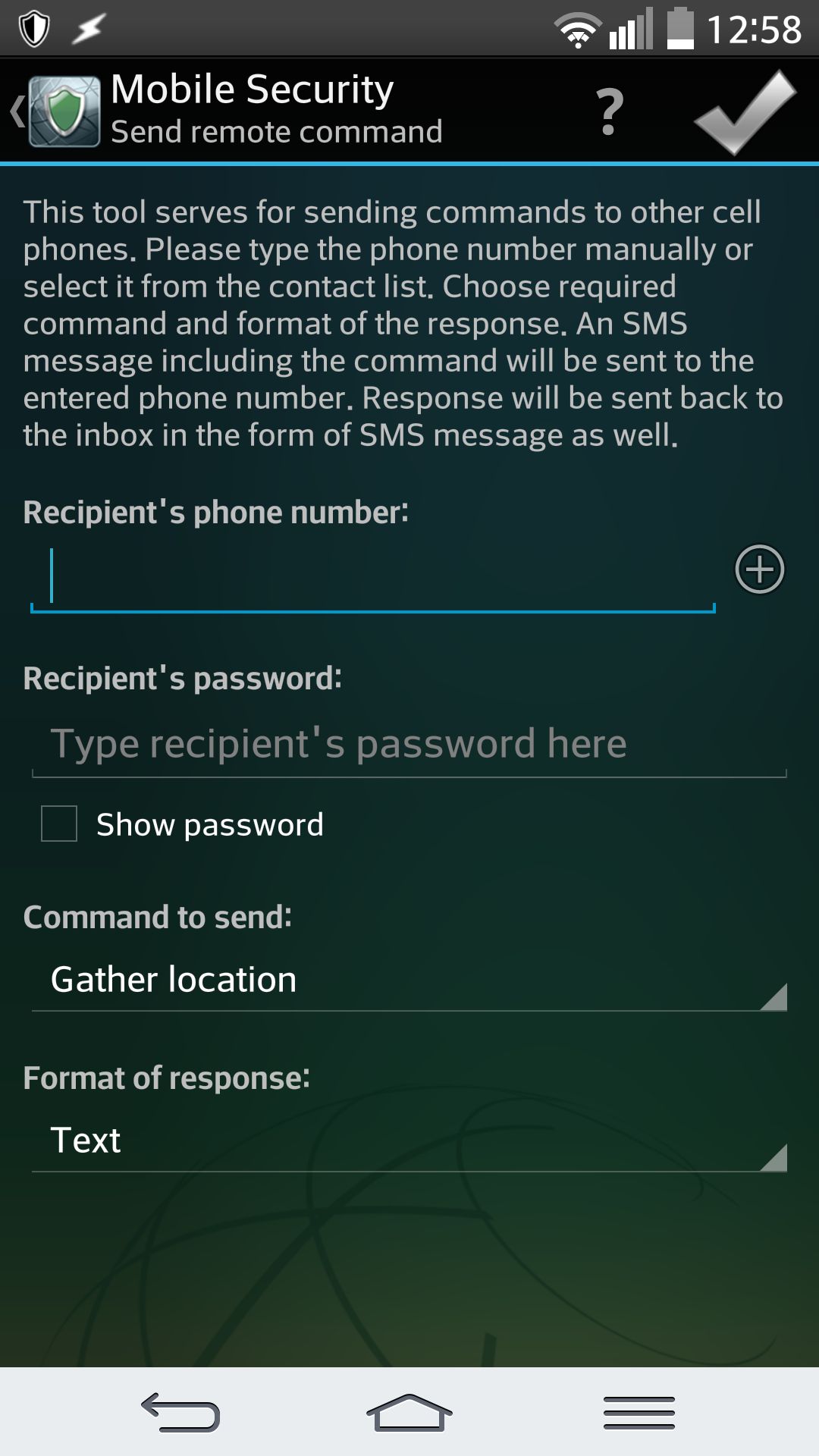The image size is (819, 1456).
Task: Expand the Gather location command dropdown
Action: (409, 979)
